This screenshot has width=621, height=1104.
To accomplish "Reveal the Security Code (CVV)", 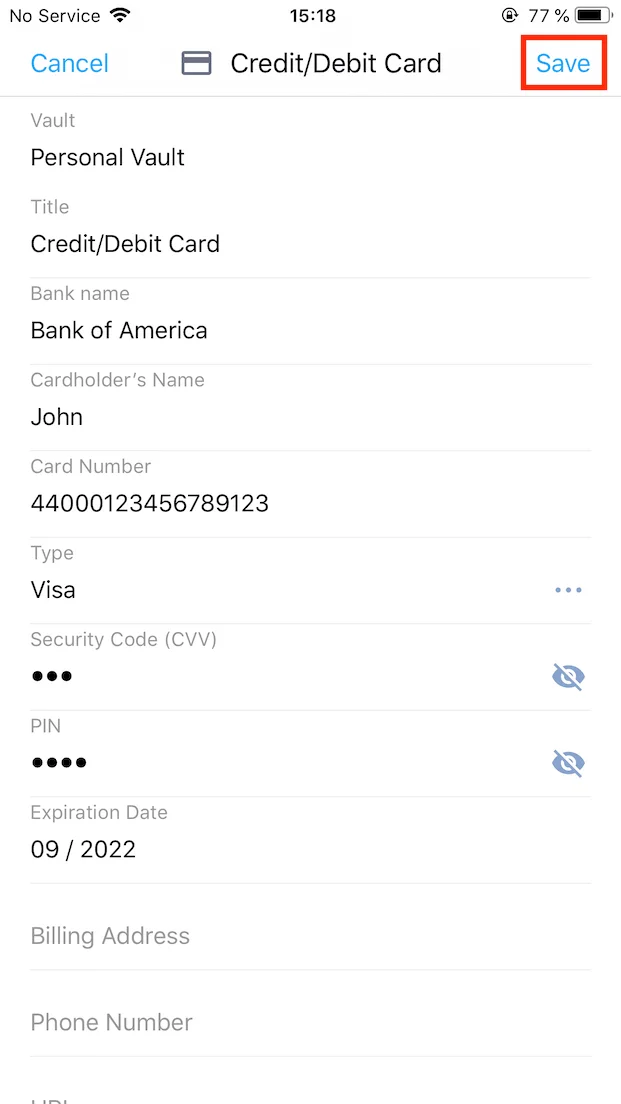I will pyautogui.click(x=568, y=677).
